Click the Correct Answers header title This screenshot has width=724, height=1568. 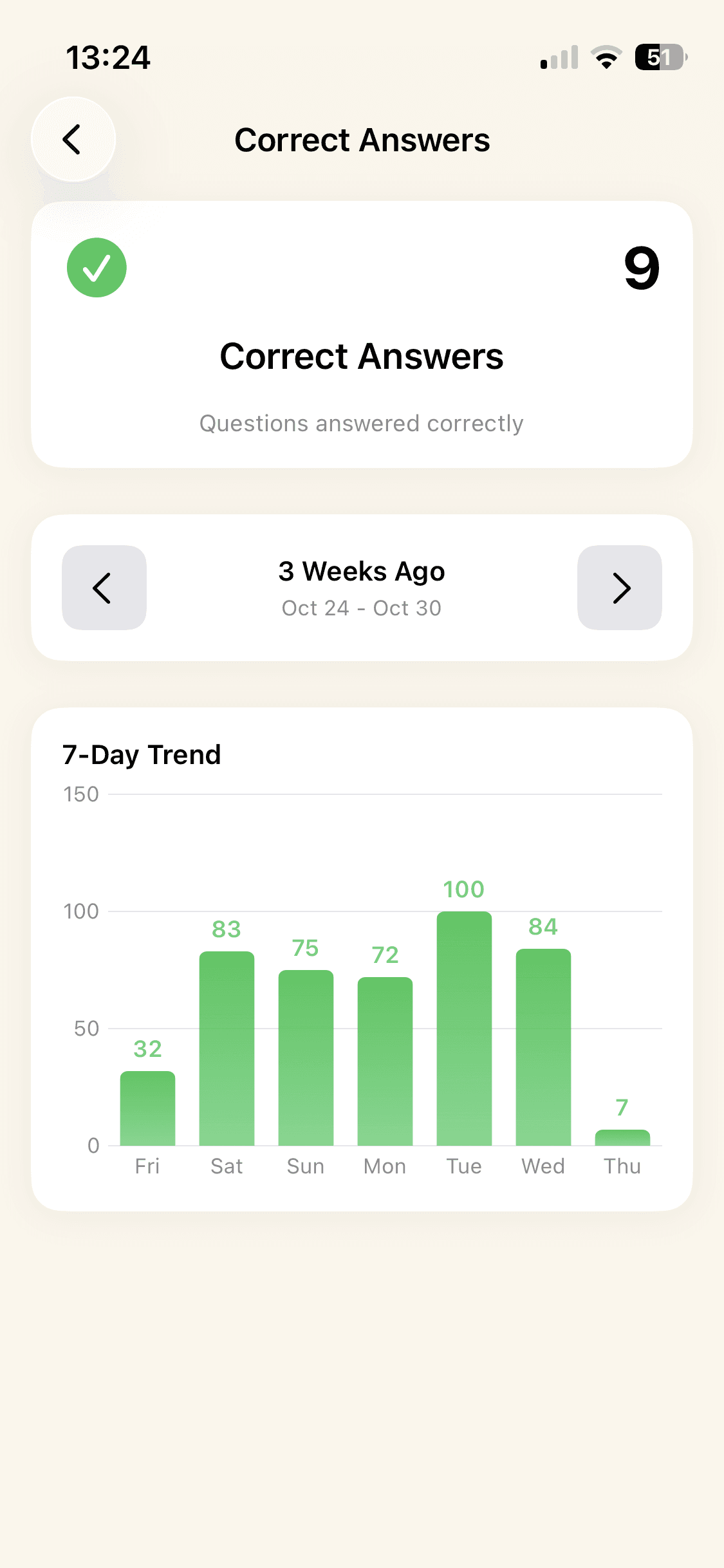coord(362,139)
